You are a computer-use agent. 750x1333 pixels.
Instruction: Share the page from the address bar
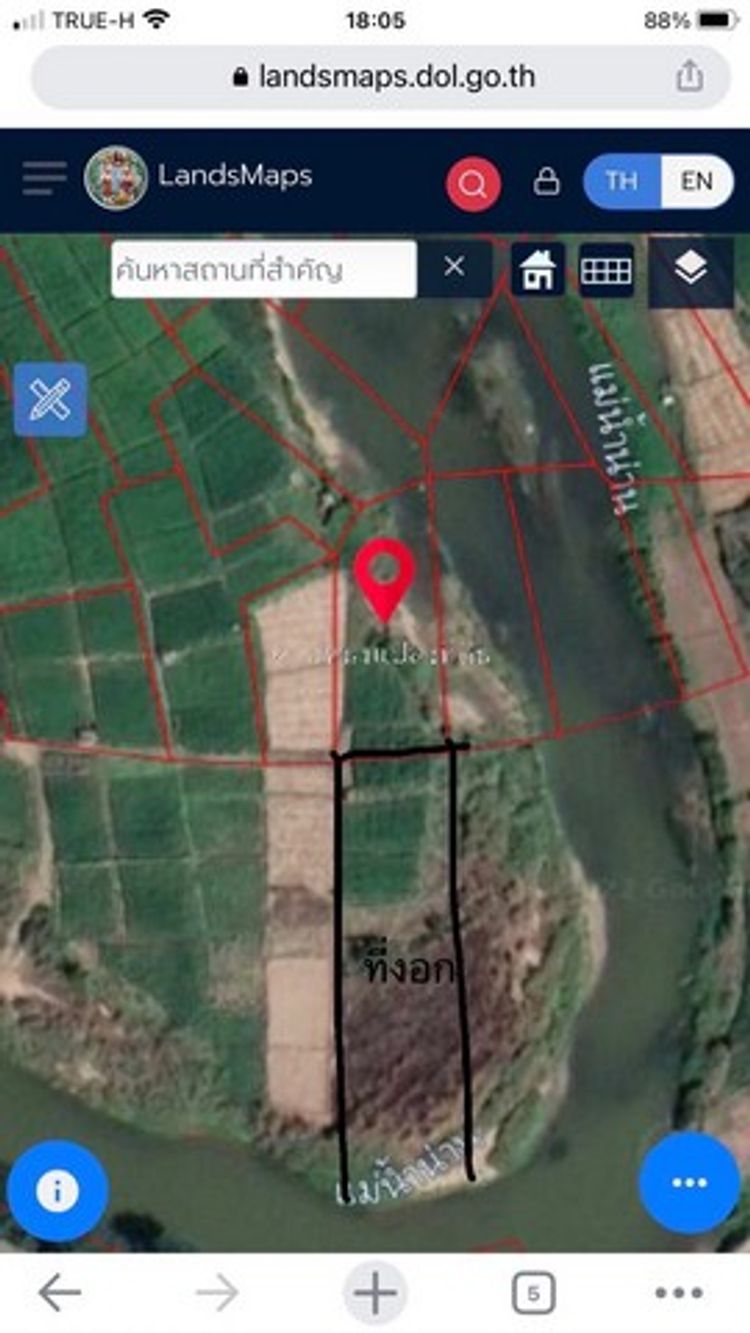689,76
